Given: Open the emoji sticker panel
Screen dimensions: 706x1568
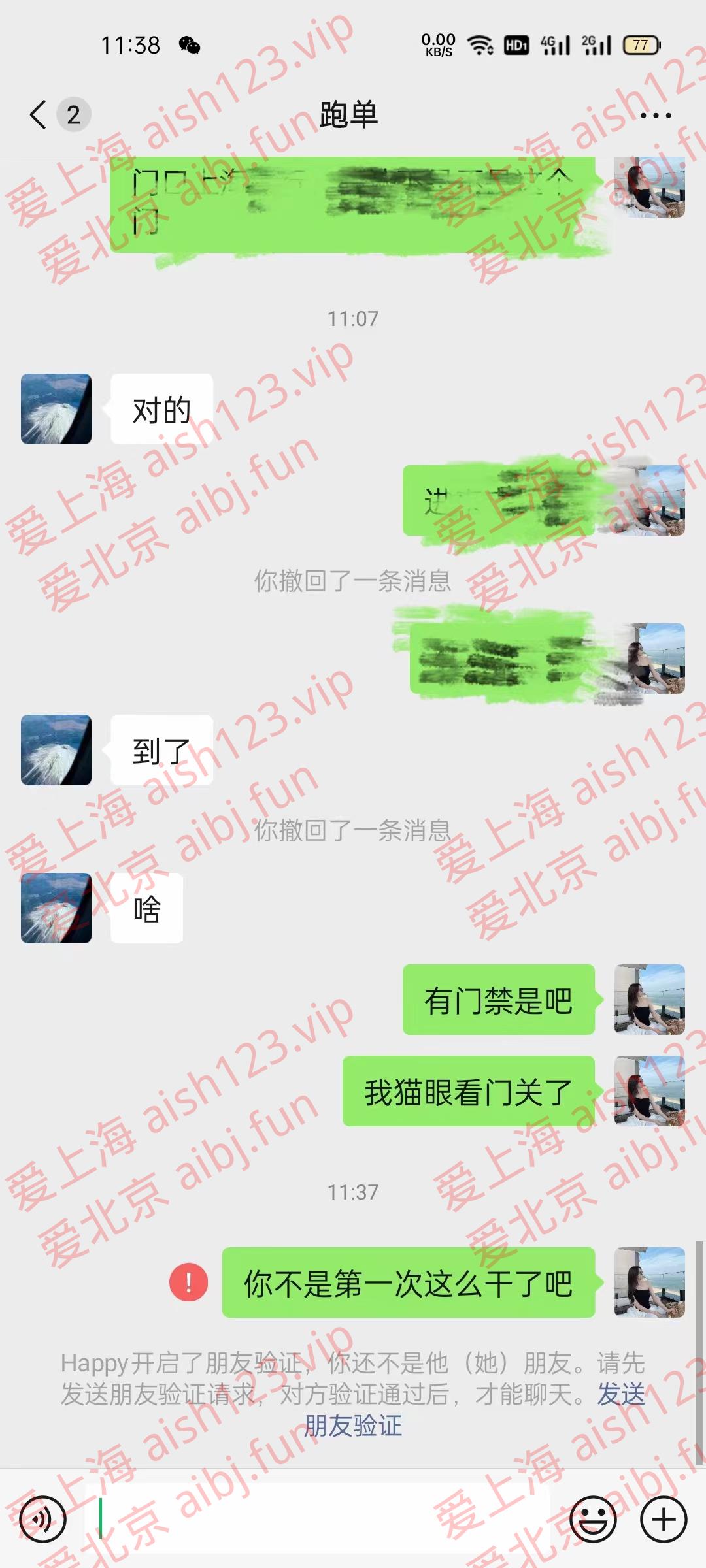Looking at the screenshot, I should (593, 1519).
